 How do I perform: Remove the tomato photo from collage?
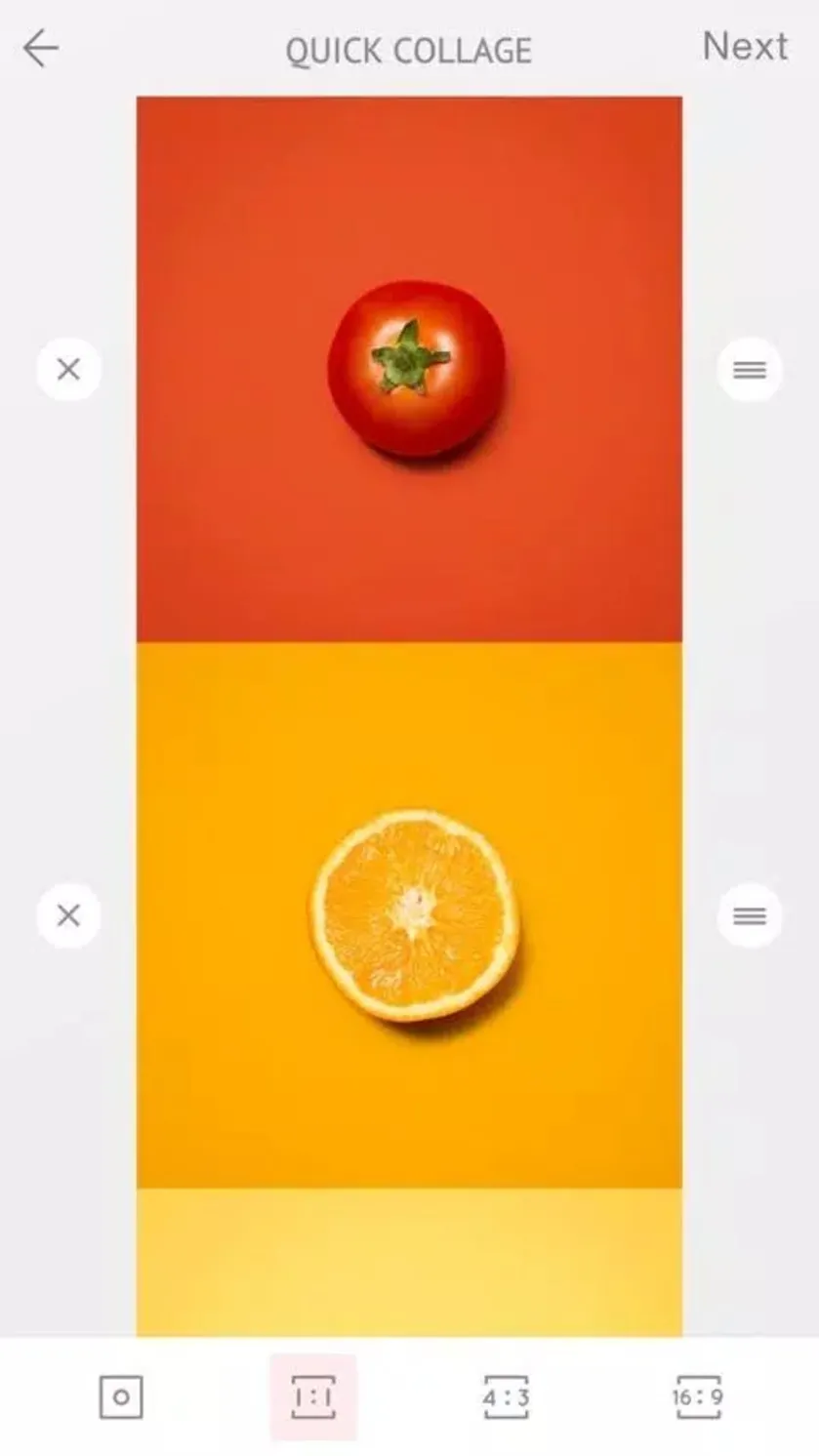68,369
